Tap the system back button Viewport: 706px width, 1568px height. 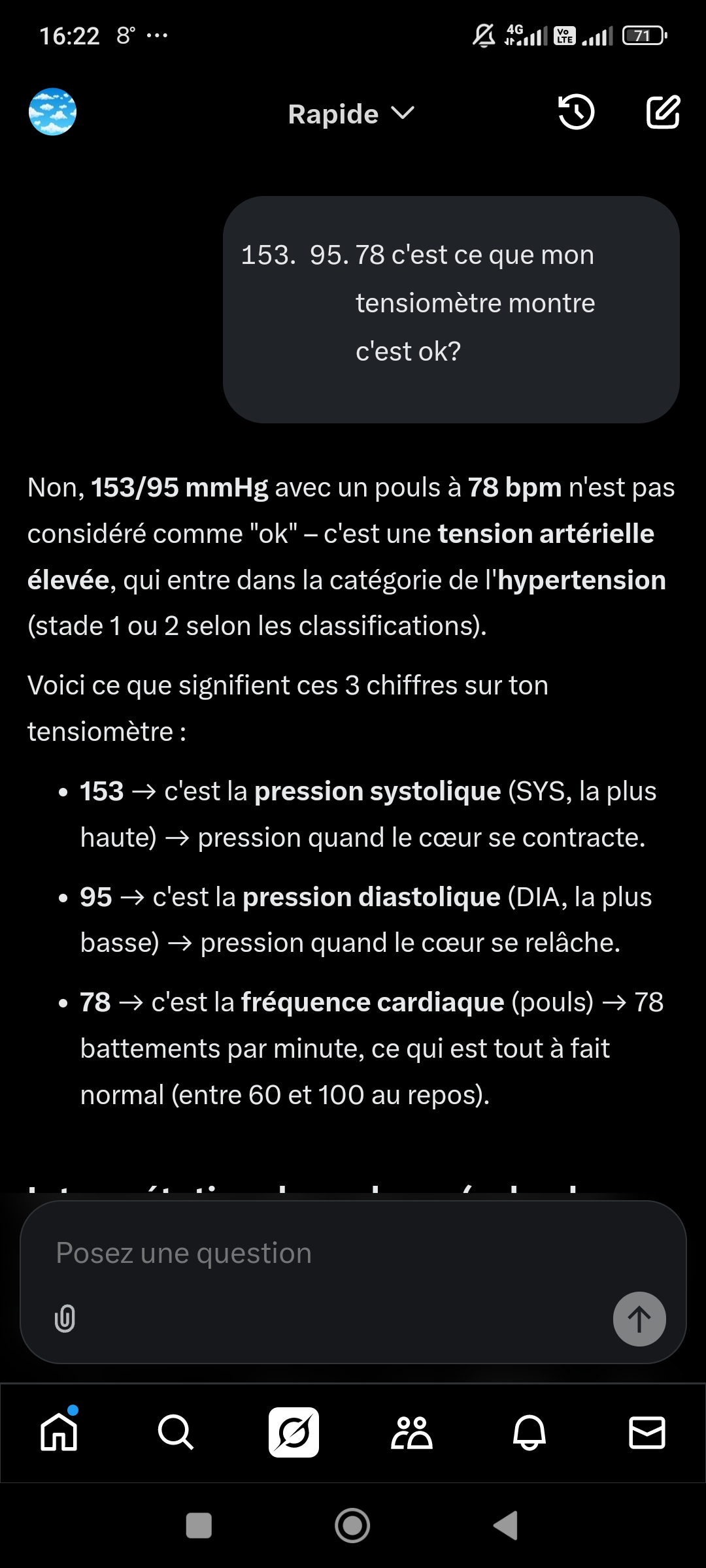505,1526
